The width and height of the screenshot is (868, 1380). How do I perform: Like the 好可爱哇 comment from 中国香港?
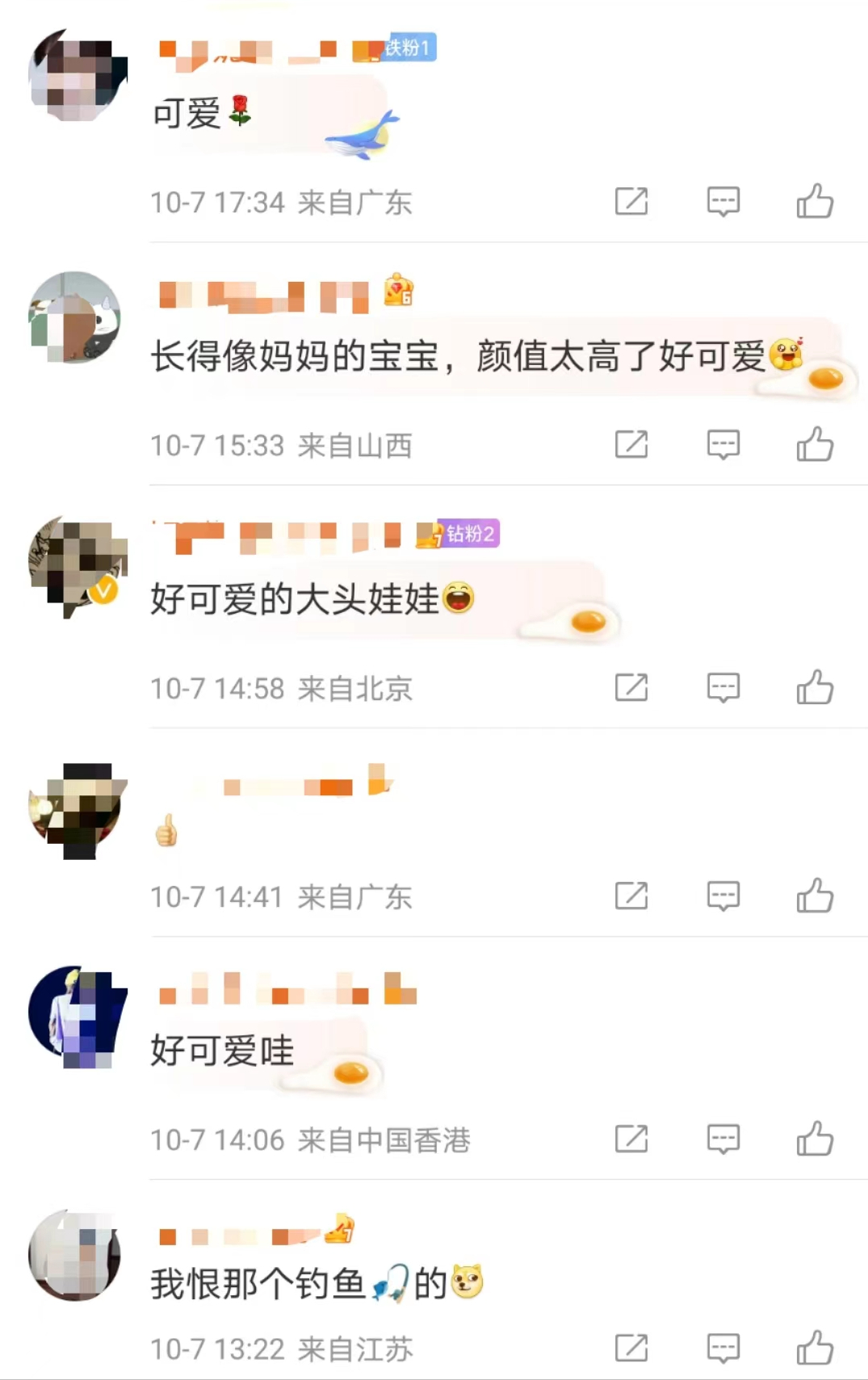pyautogui.click(x=815, y=1139)
